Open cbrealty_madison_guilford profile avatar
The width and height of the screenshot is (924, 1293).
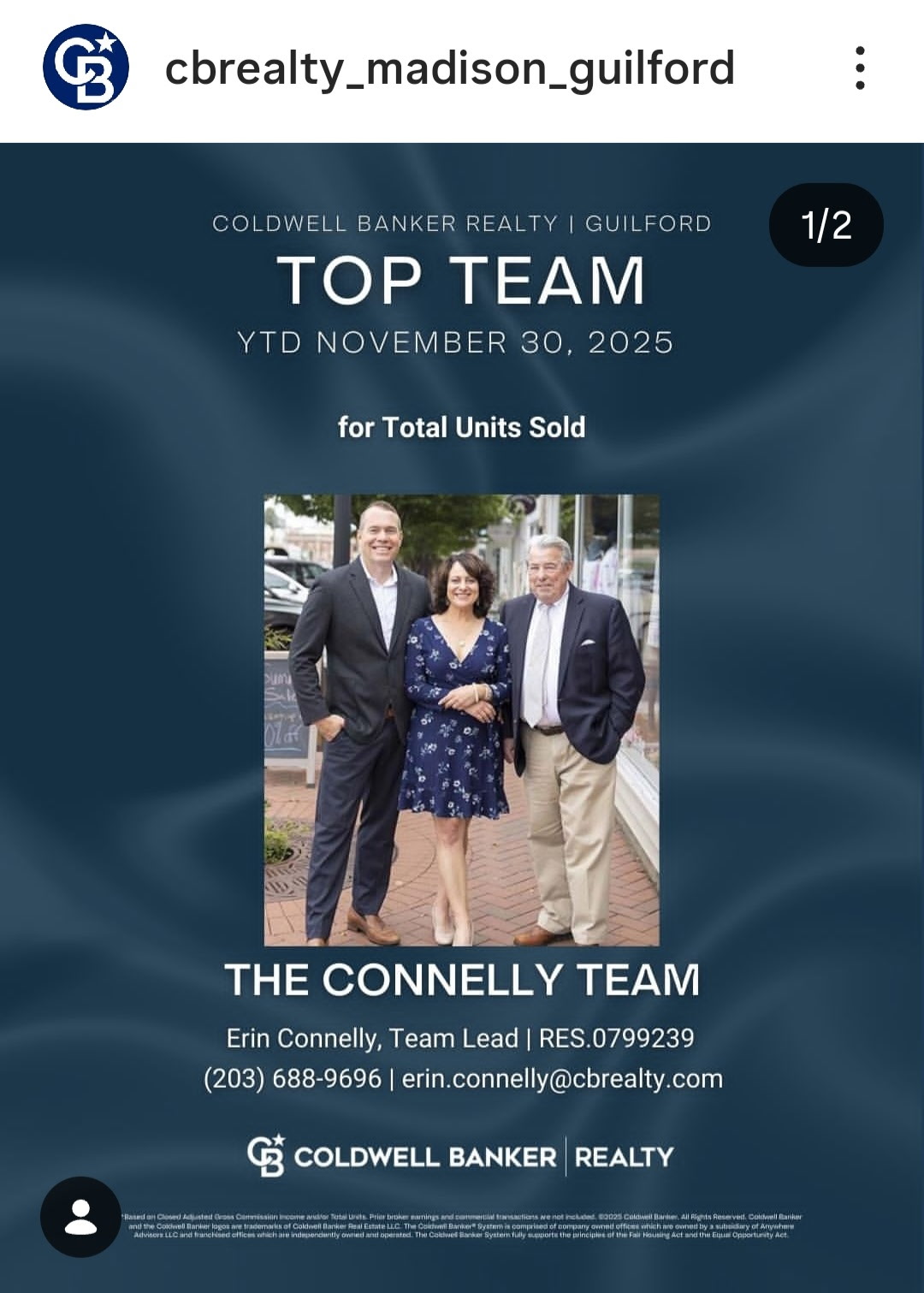(86, 68)
